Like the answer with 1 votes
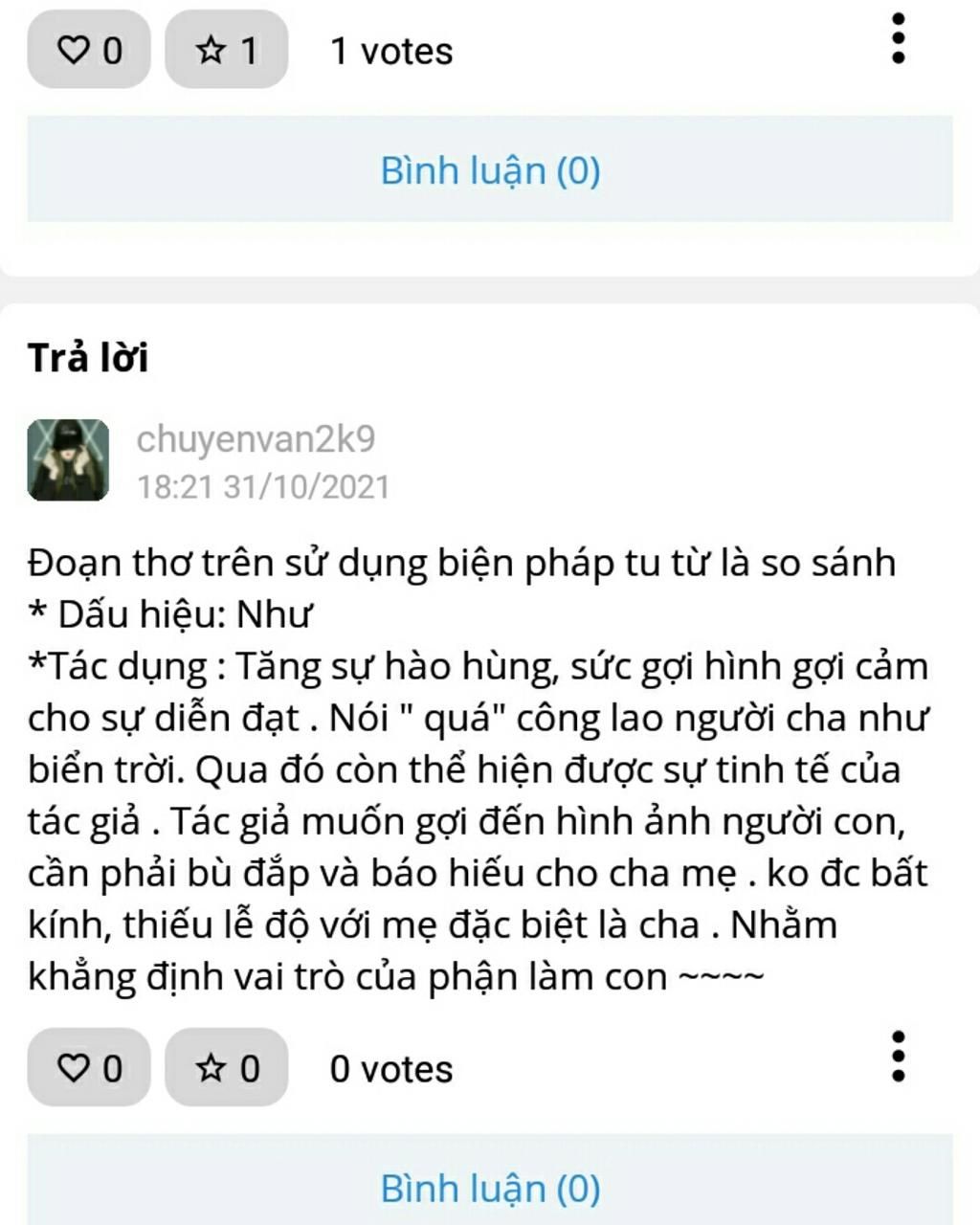980x1225 pixels. click(x=88, y=50)
